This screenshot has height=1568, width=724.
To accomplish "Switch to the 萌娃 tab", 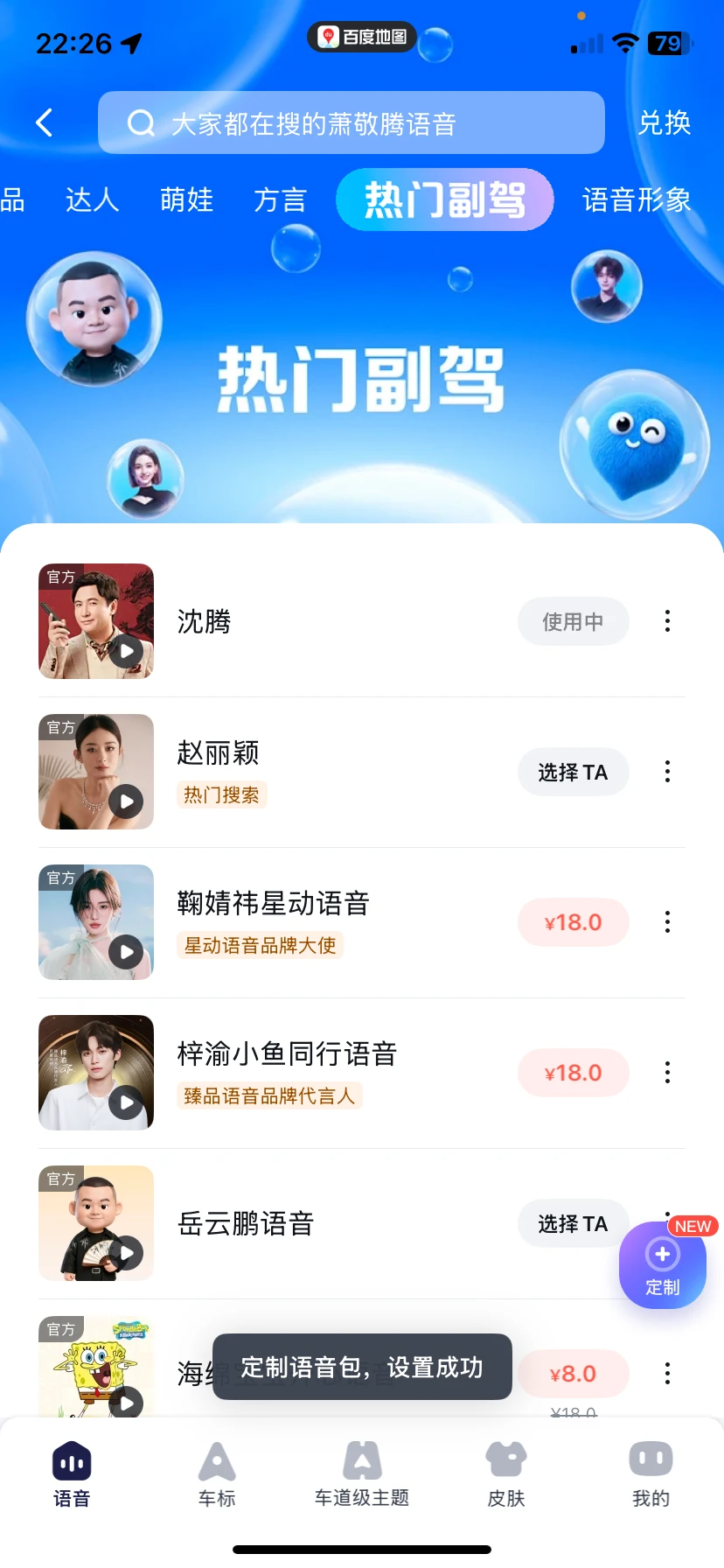I will (x=186, y=199).
